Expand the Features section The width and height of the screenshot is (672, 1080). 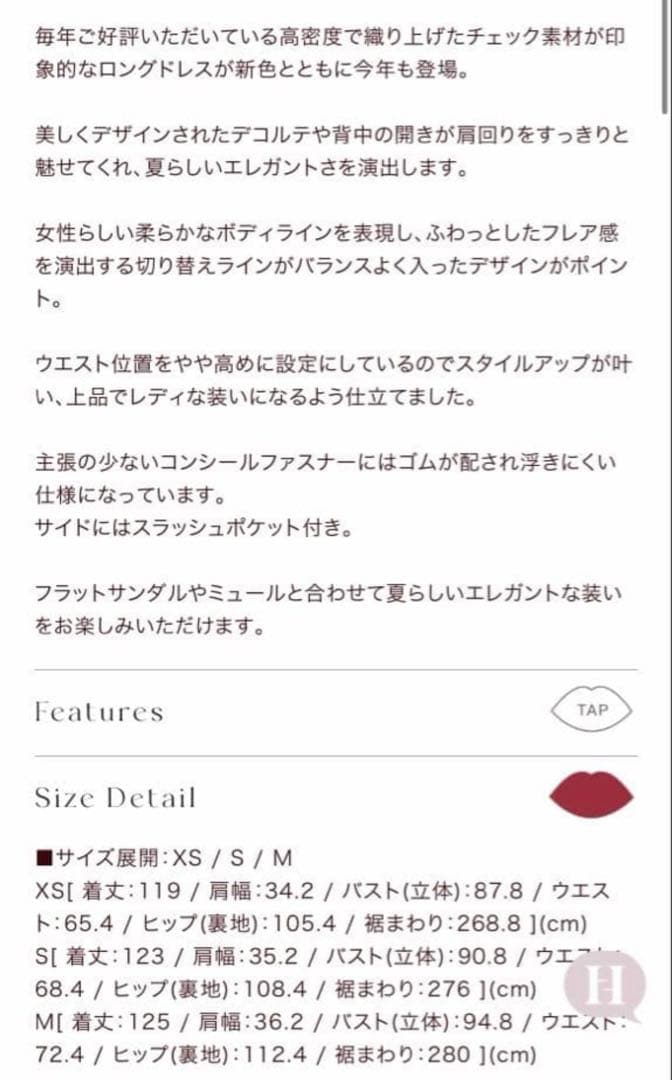tap(591, 710)
